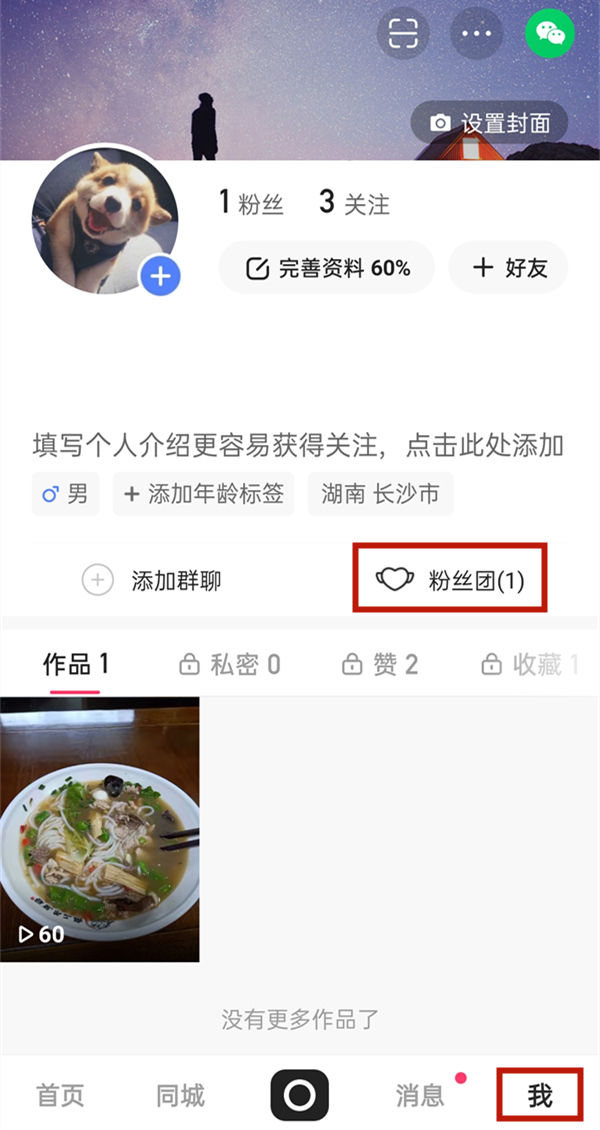
Task: Open the scan icon
Action: 402,35
